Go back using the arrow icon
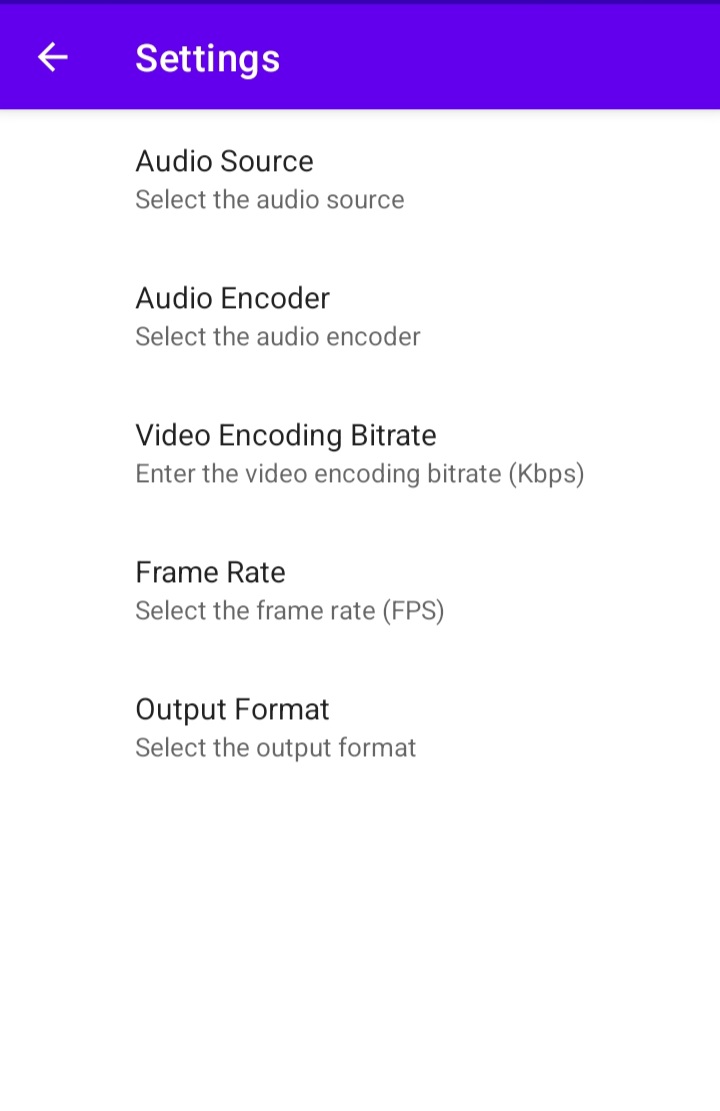This screenshot has height=1111, width=720. pyautogui.click(x=53, y=58)
